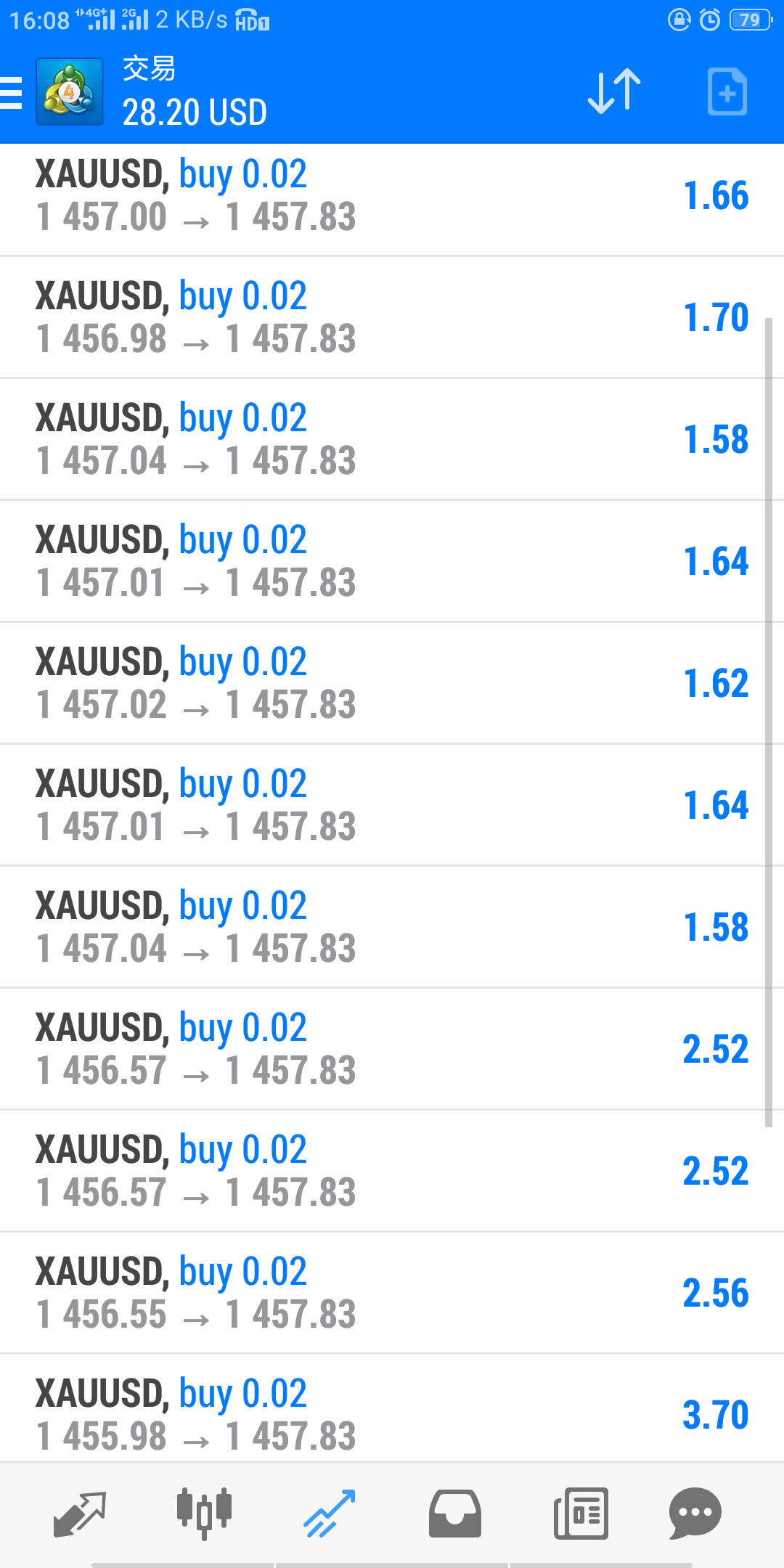Tap the sort orders arrows icon
Screen dimensions: 784x1568
pos(614,91)
